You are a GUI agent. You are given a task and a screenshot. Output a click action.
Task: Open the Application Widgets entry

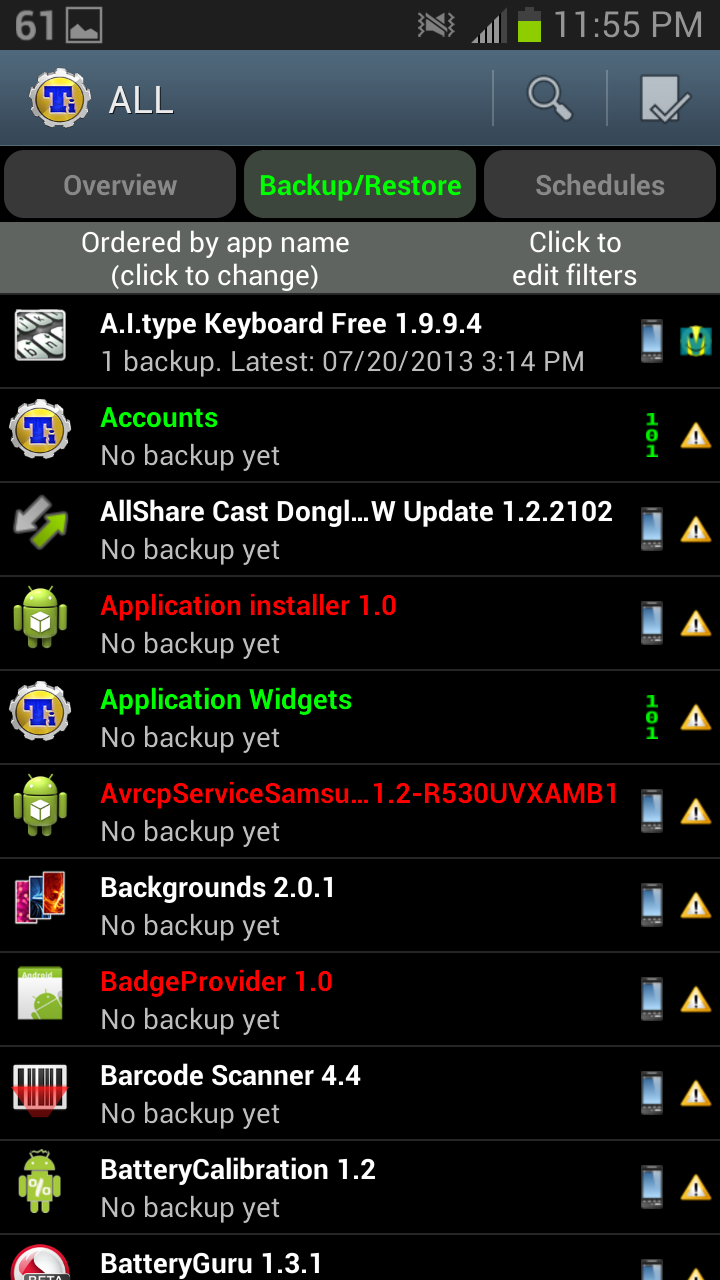click(360, 717)
